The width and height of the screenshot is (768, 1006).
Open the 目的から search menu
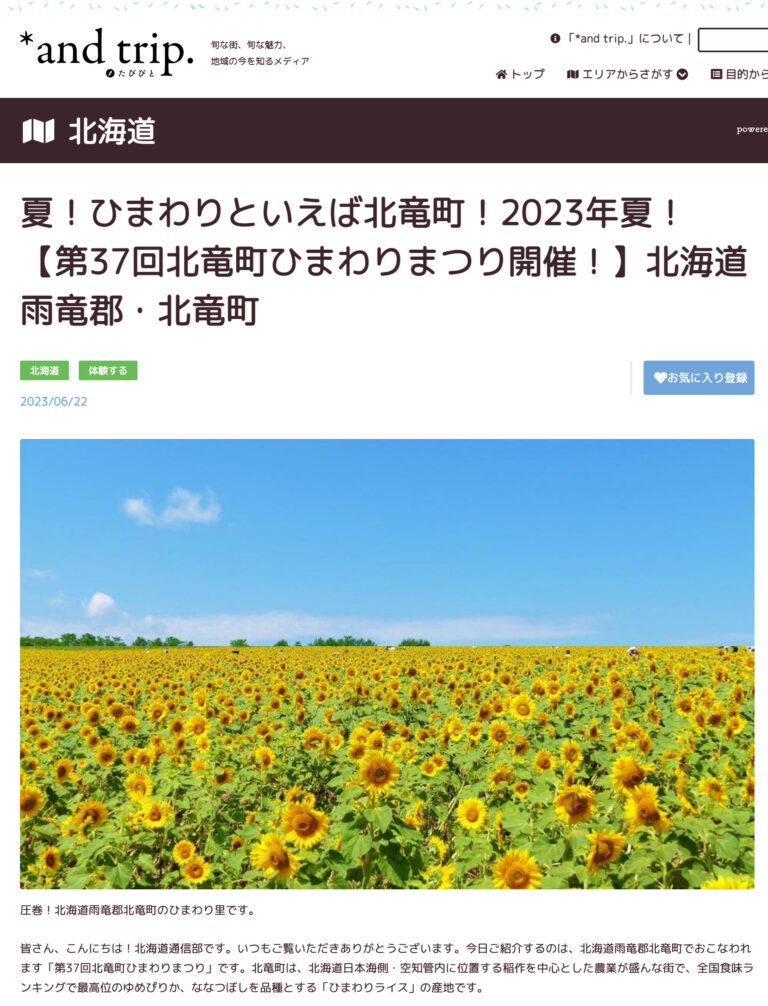(748, 74)
